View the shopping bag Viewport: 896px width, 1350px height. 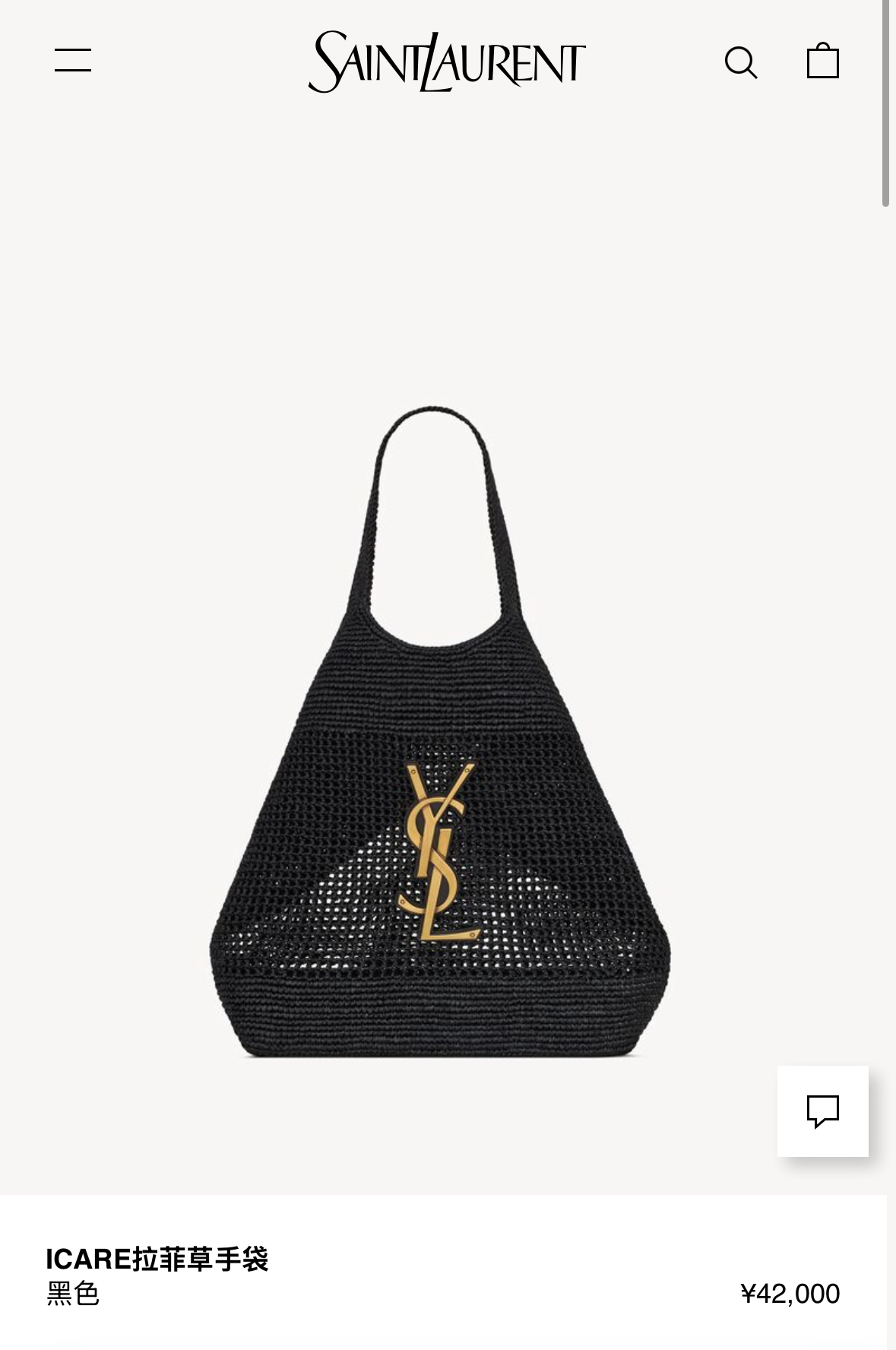822,61
